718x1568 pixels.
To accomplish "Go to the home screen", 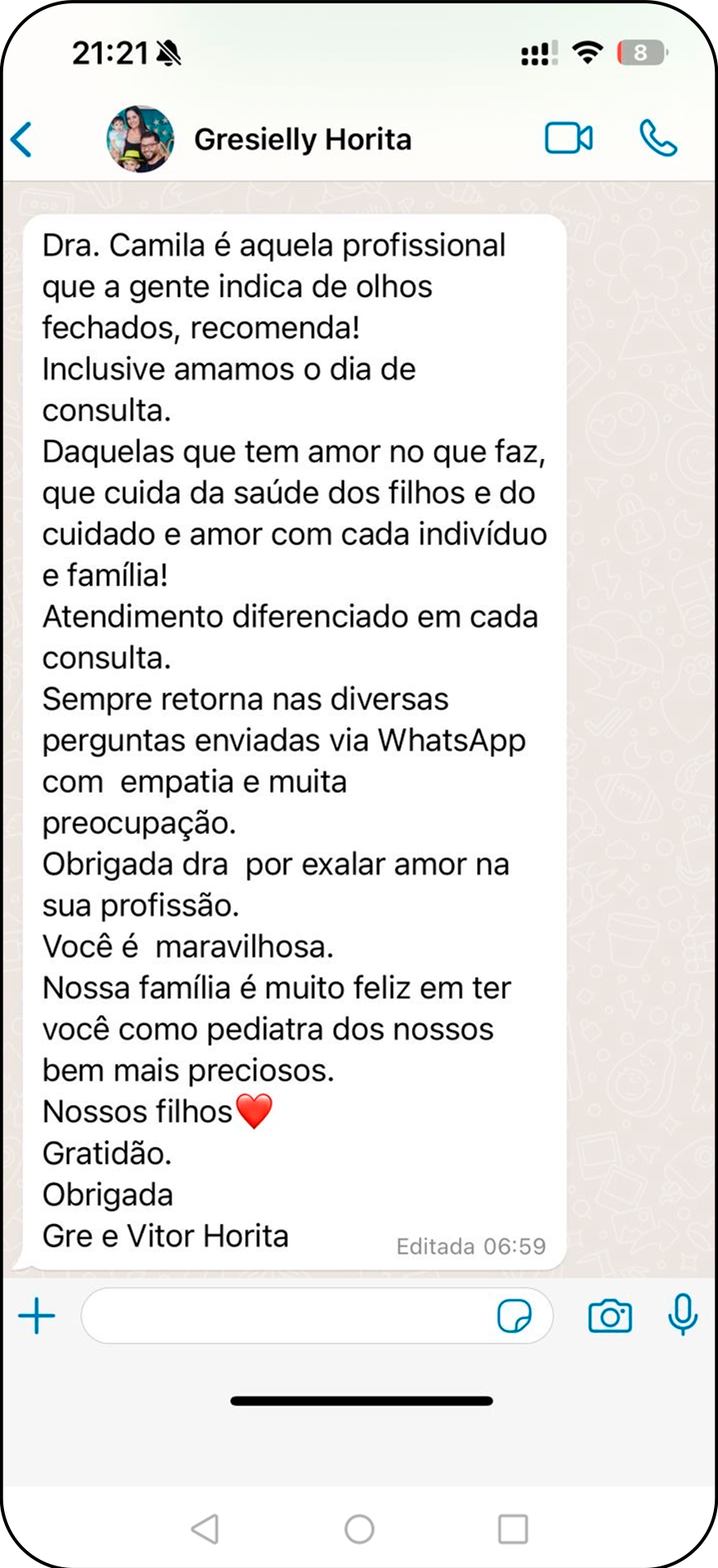I will pyautogui.click(x=359, y=1528).
